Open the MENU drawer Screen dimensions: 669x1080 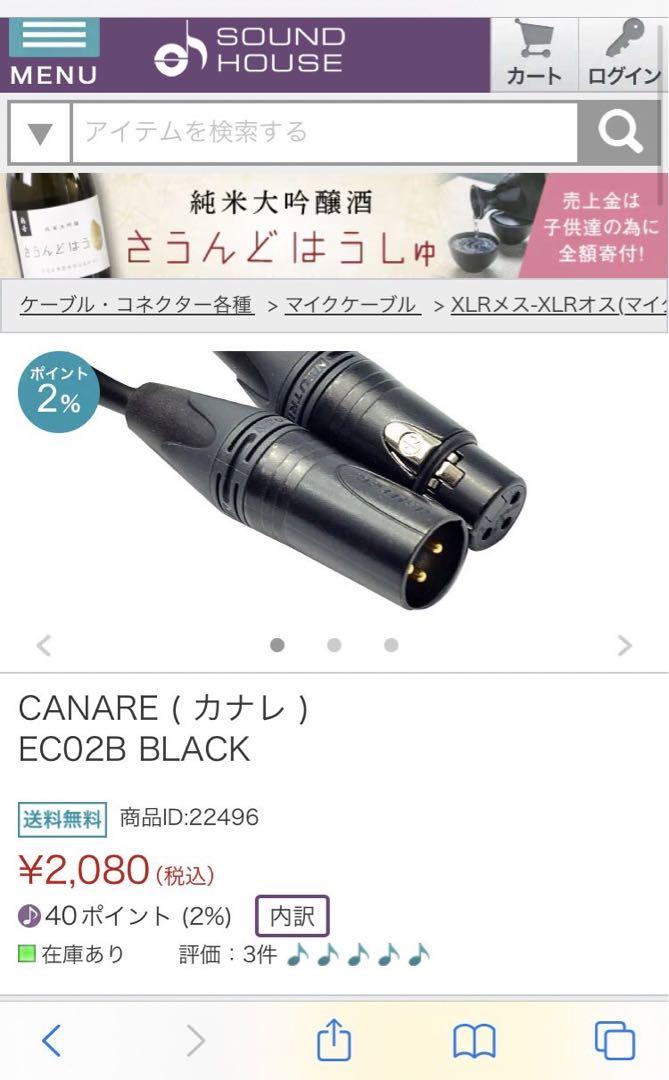coord(54,54)
